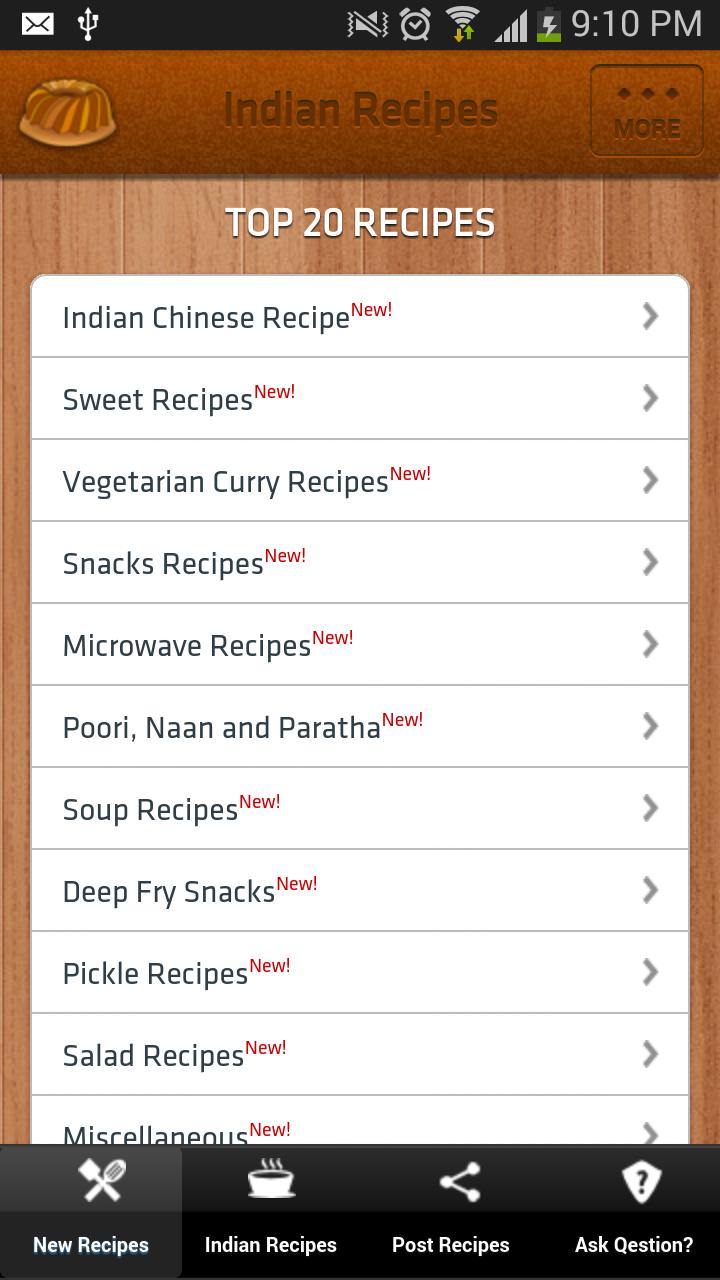Viewport: 720px width, 1280px height.
Task: Expand the Soup Recipes chevron arrow
Action: [x=650, y=808]
